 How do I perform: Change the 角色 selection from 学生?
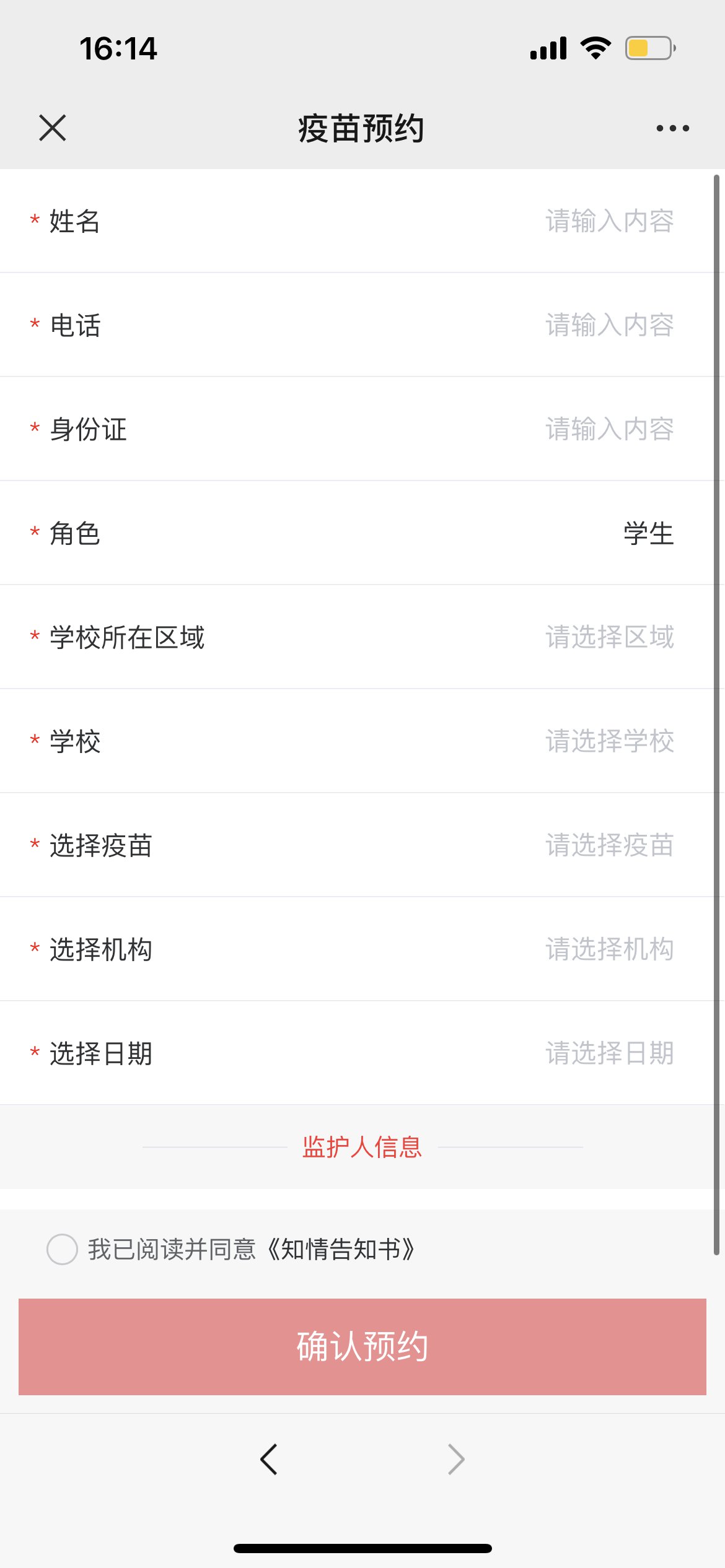pyautogui.click(x=648, y=533)
